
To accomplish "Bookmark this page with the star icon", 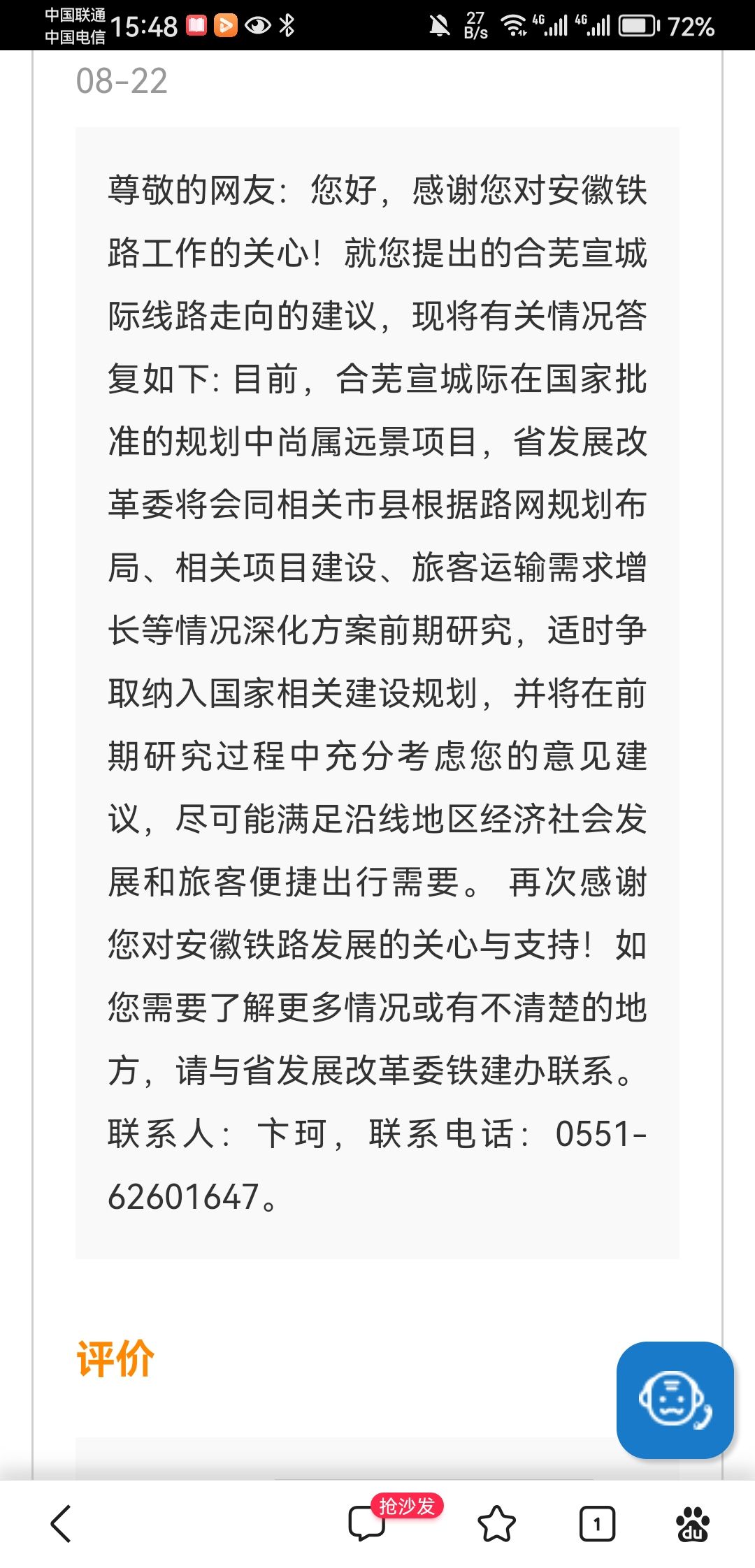I will click(x=496, y=1524).
